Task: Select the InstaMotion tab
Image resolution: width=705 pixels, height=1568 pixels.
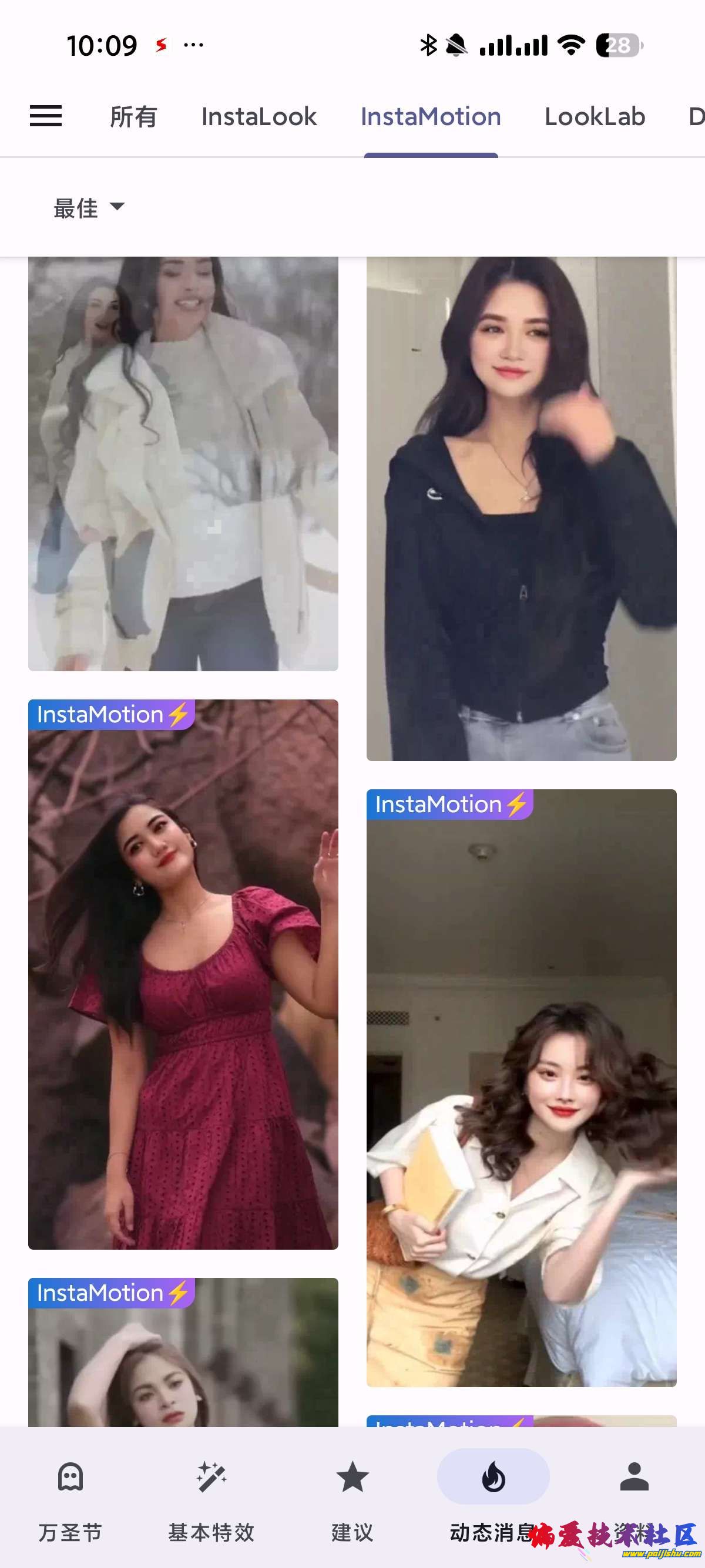Action: tap(431, 116)
